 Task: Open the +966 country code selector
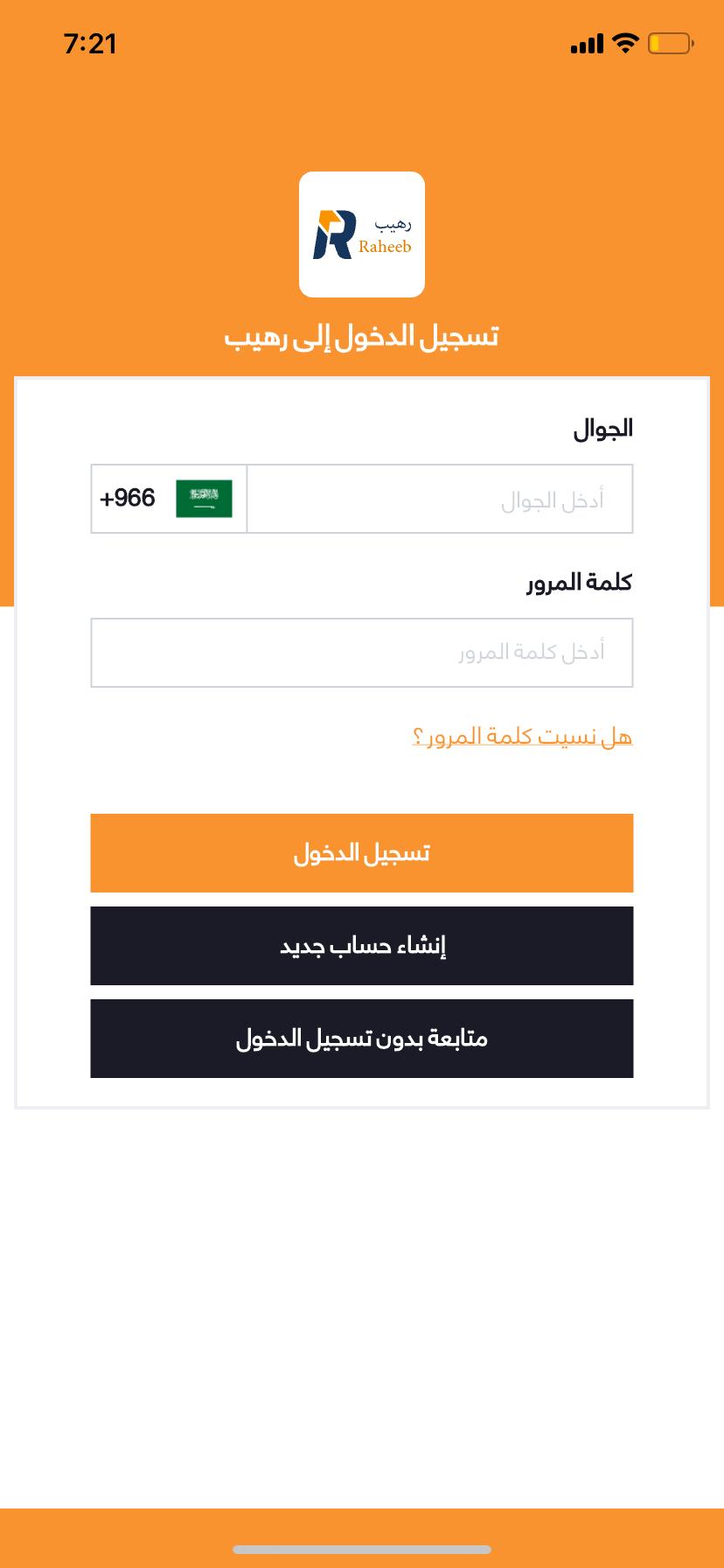pos(169,499)
